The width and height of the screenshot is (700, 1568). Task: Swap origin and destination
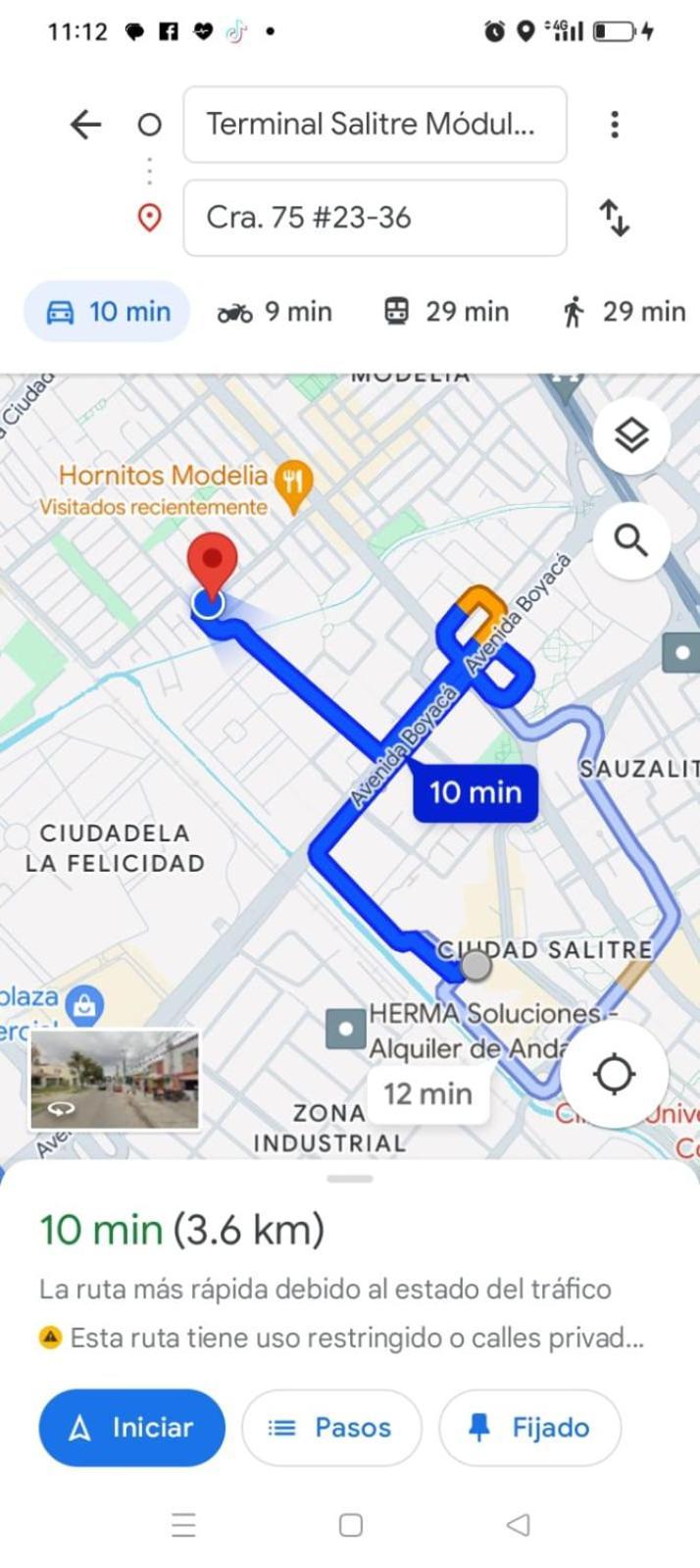click(x=615, y=218)
